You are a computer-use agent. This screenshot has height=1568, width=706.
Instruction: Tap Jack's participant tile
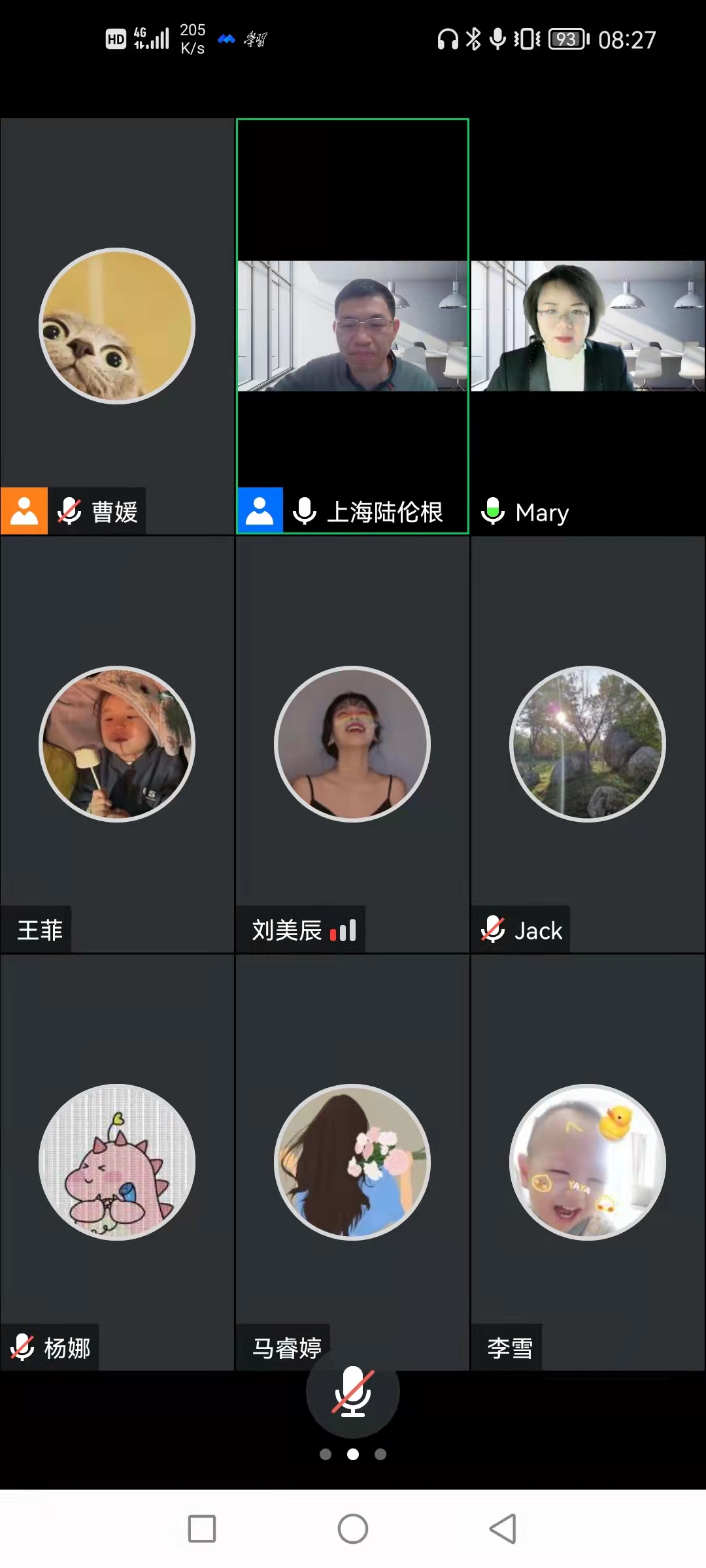pos(588,744)
